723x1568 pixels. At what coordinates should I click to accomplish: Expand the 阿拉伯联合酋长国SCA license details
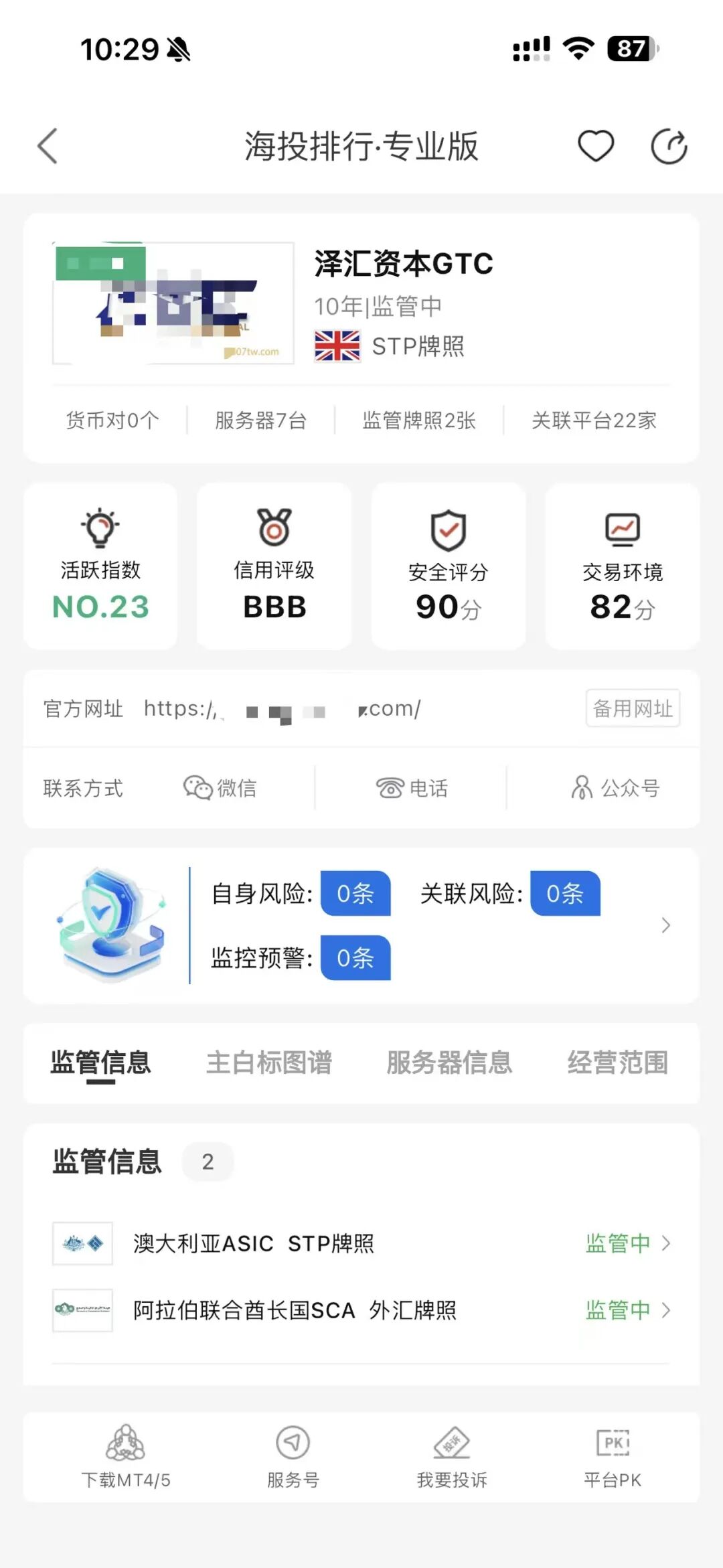(361, 1310)
